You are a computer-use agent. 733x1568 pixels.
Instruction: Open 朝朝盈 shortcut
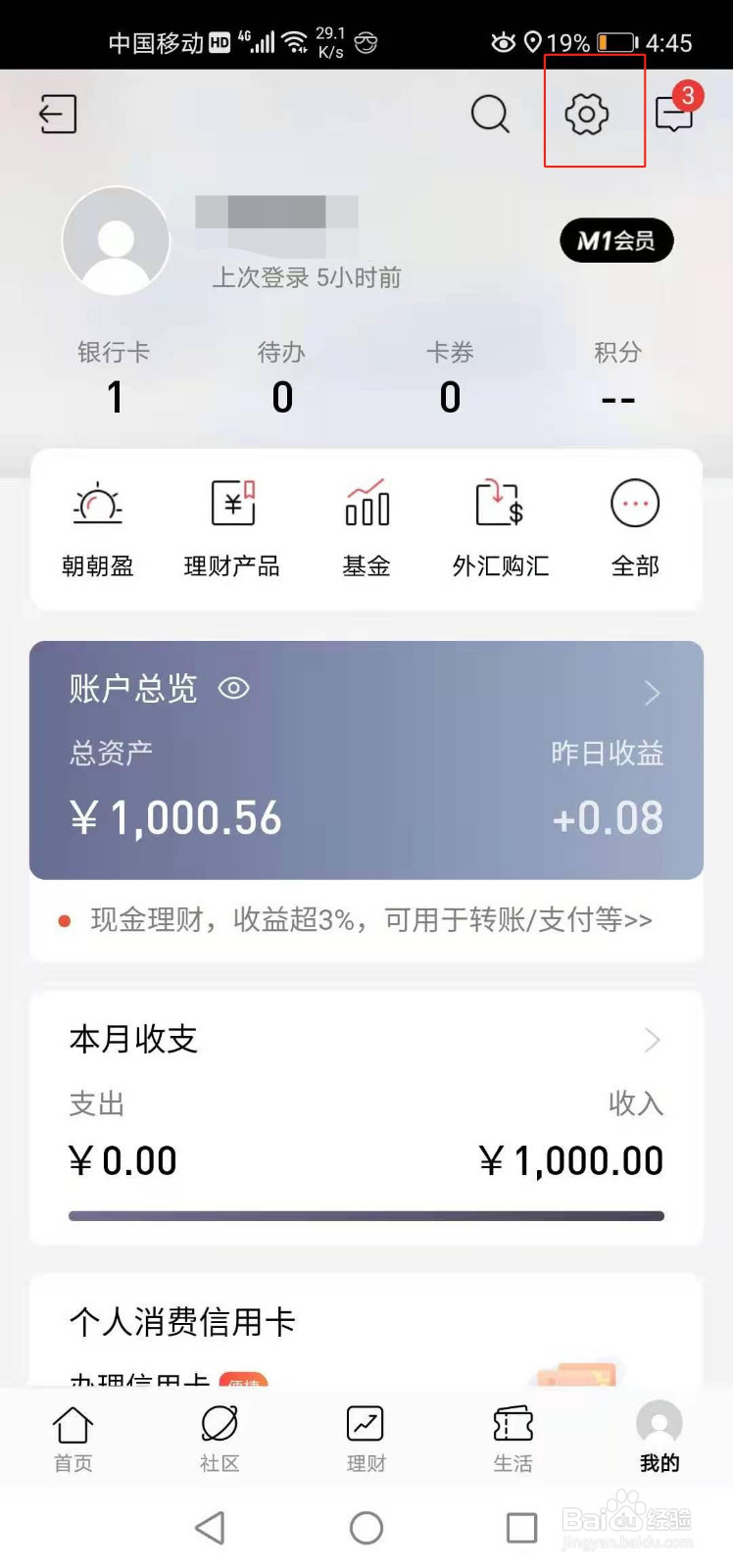pos(98,529)
